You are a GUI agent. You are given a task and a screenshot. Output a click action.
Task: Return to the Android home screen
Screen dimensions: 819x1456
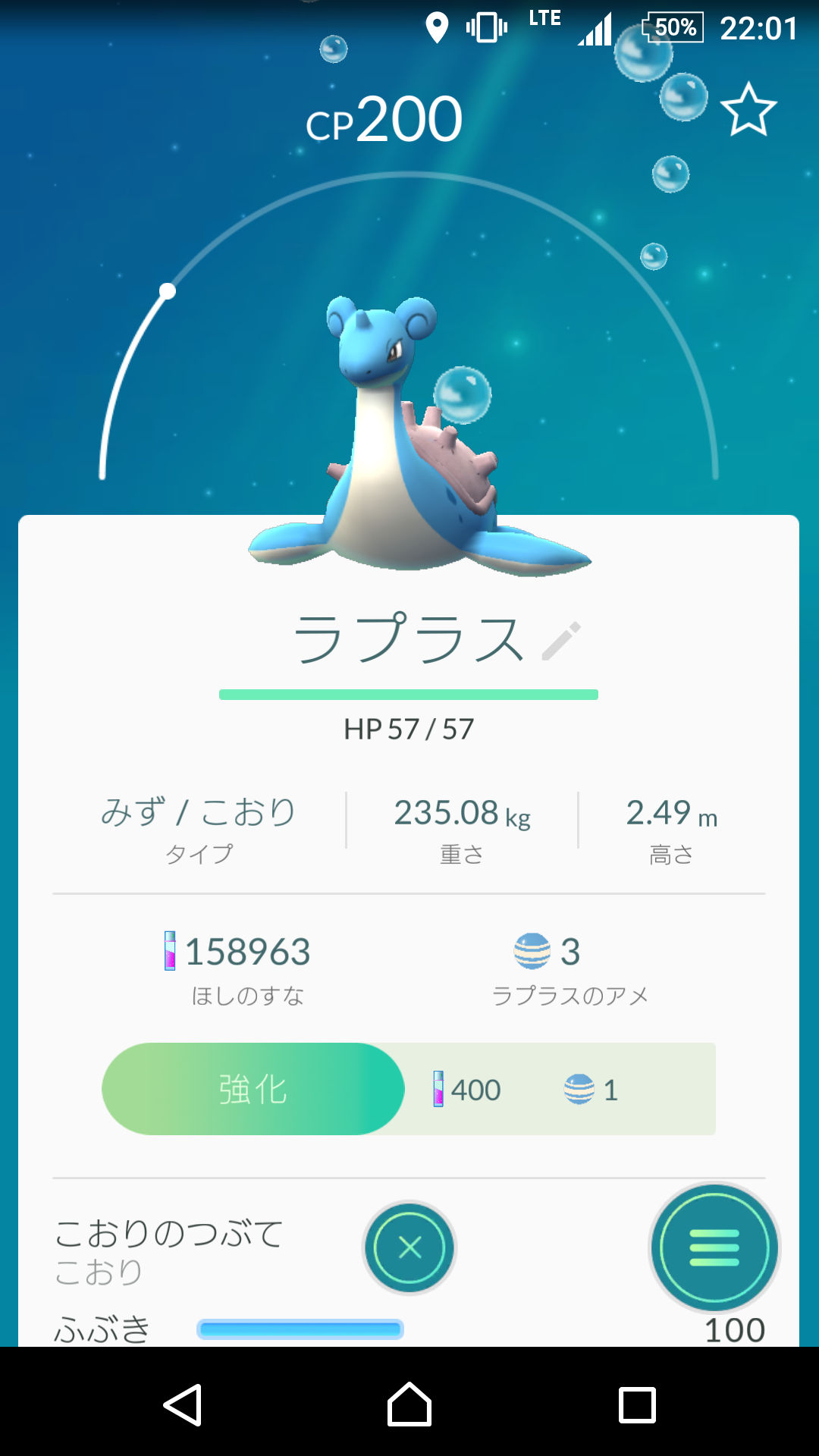[409, 1405]
